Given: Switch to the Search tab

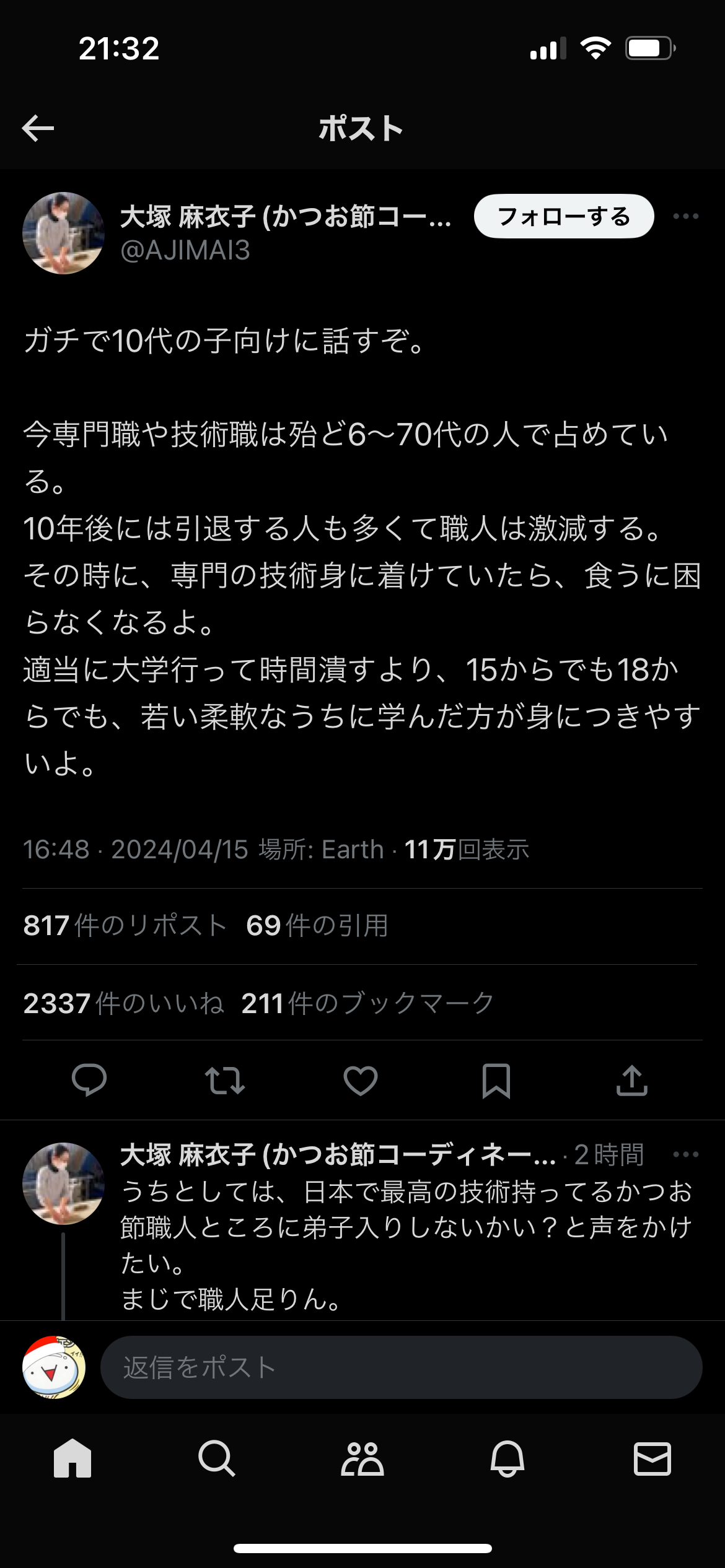Looking at the screenshot, I should [x=217, y=1458].
